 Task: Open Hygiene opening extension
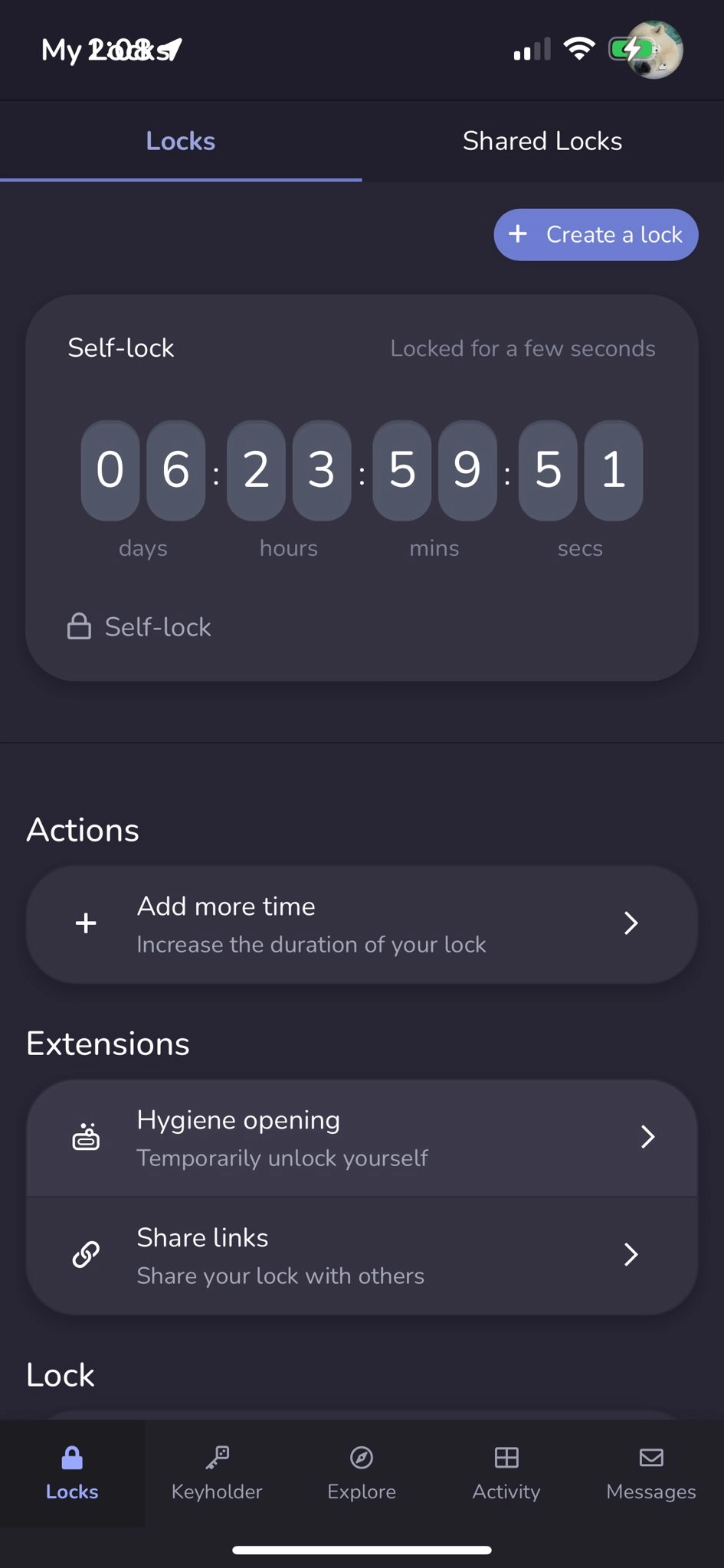tap(362, 1138)
